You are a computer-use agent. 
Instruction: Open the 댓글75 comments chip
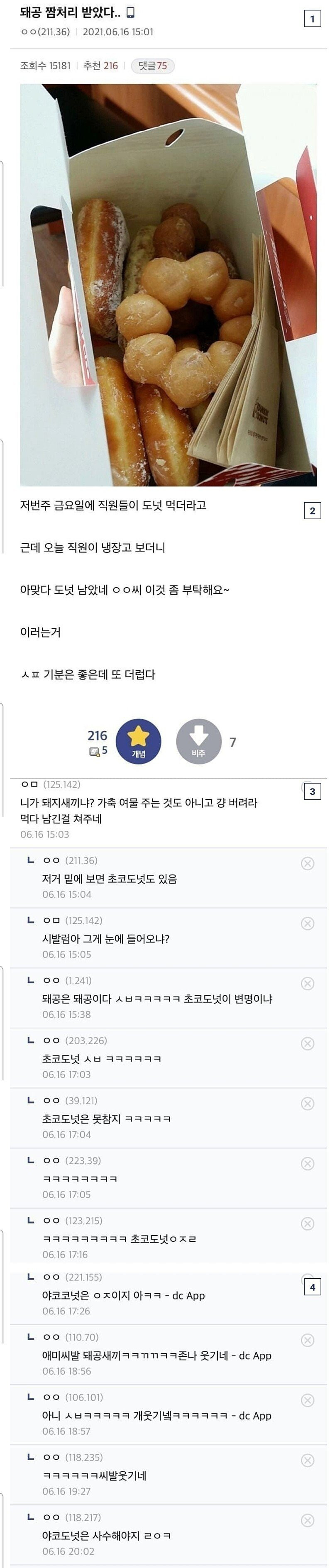pos(152,66)
